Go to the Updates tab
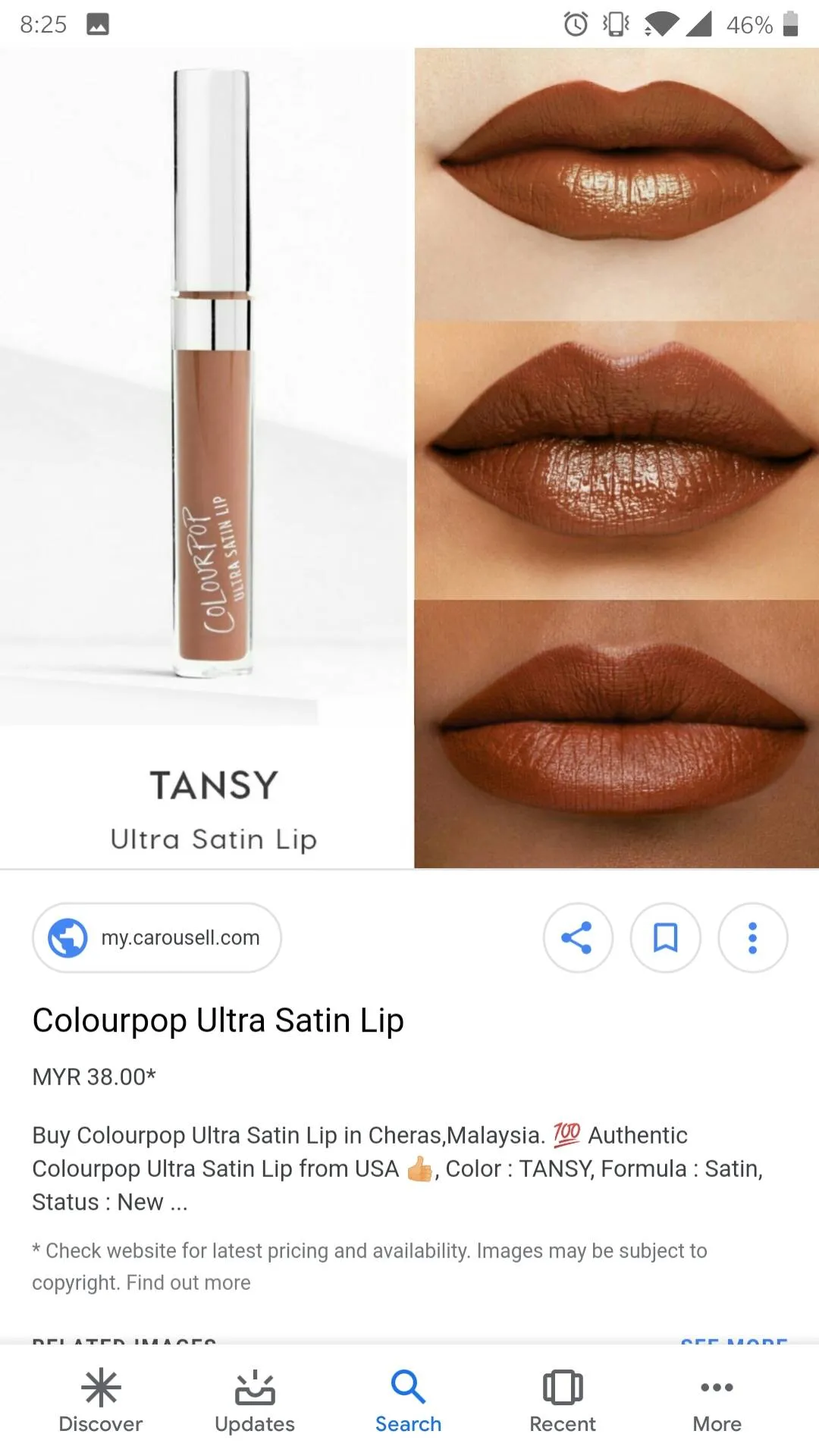The height and width of the screenshot is (1456, 819). pyautogui.click(x=255, y=1401)
